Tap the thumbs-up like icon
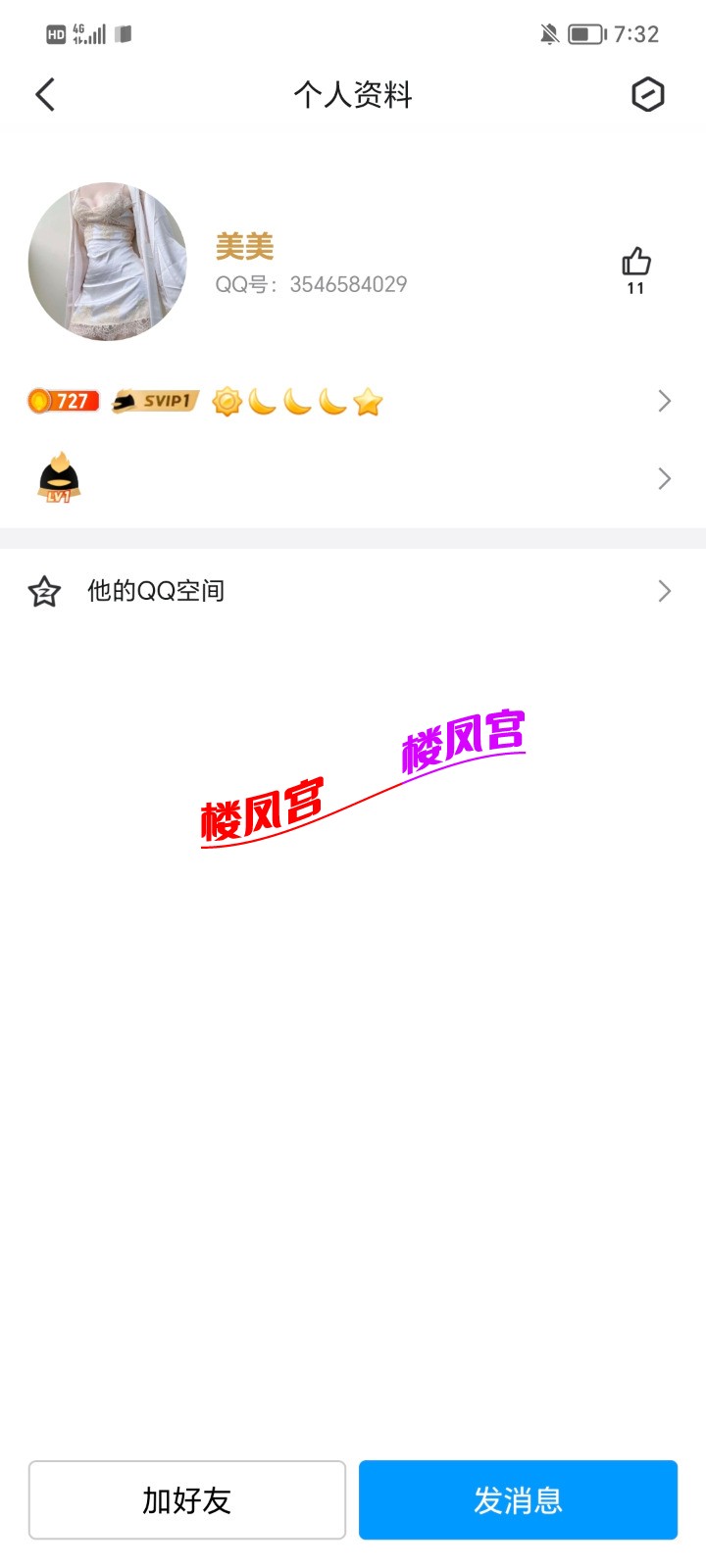Screen dimensions: 706x1568 tap(636, 263)
